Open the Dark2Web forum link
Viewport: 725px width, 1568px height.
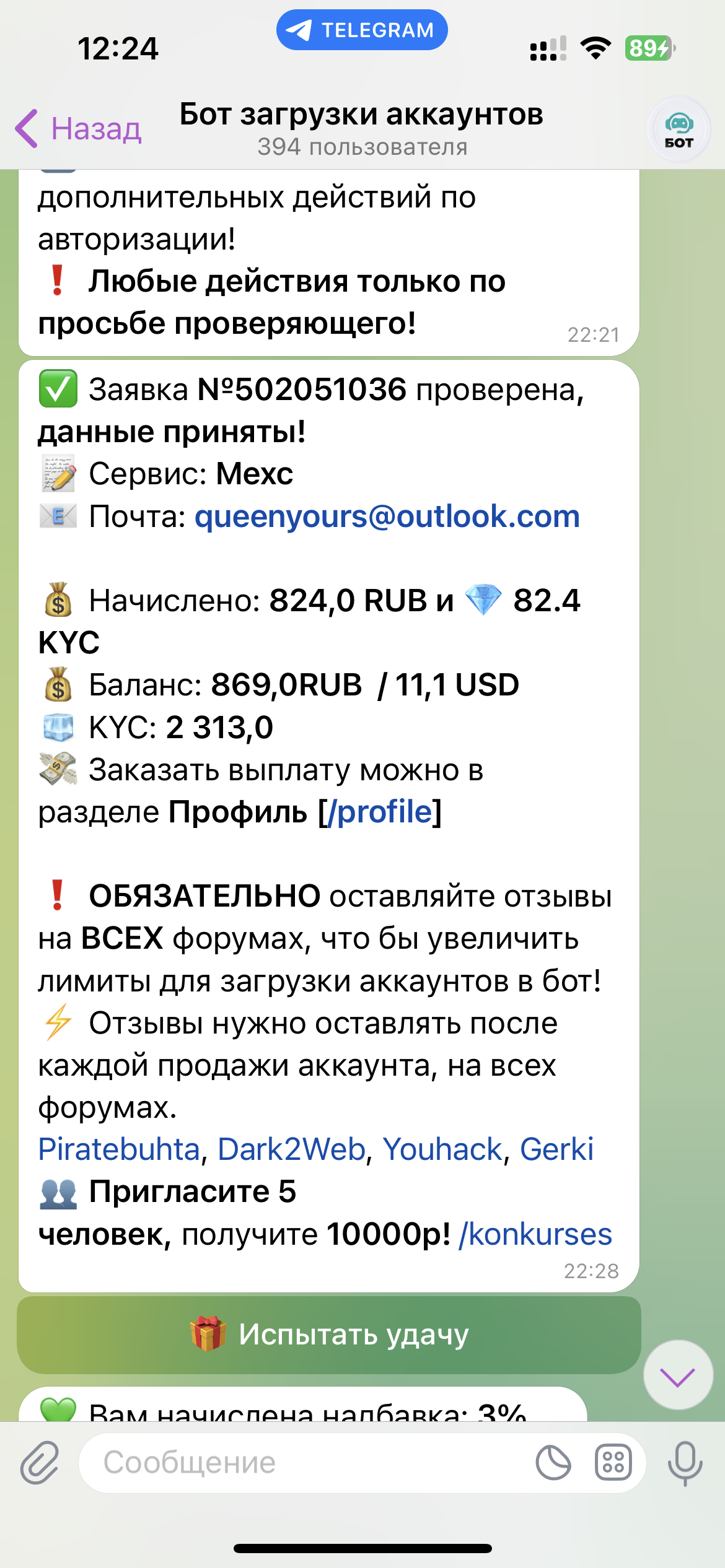coord(291,1149)
